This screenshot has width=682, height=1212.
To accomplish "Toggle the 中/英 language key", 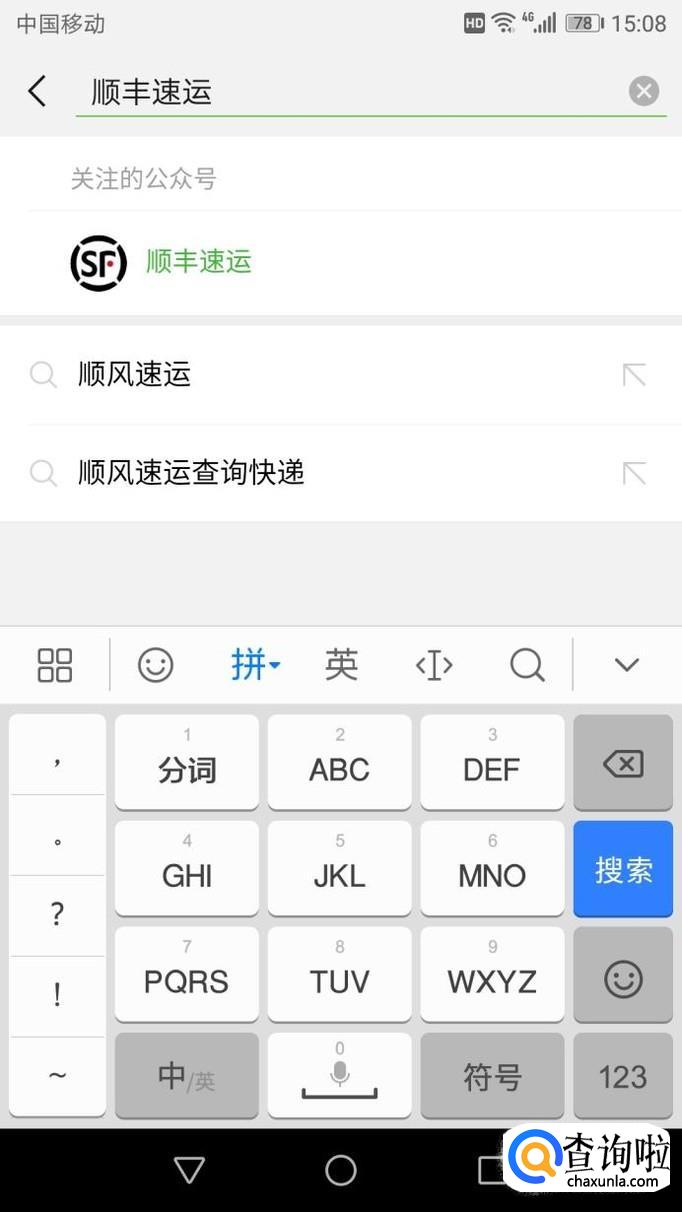I will (x=187, y=1077).
